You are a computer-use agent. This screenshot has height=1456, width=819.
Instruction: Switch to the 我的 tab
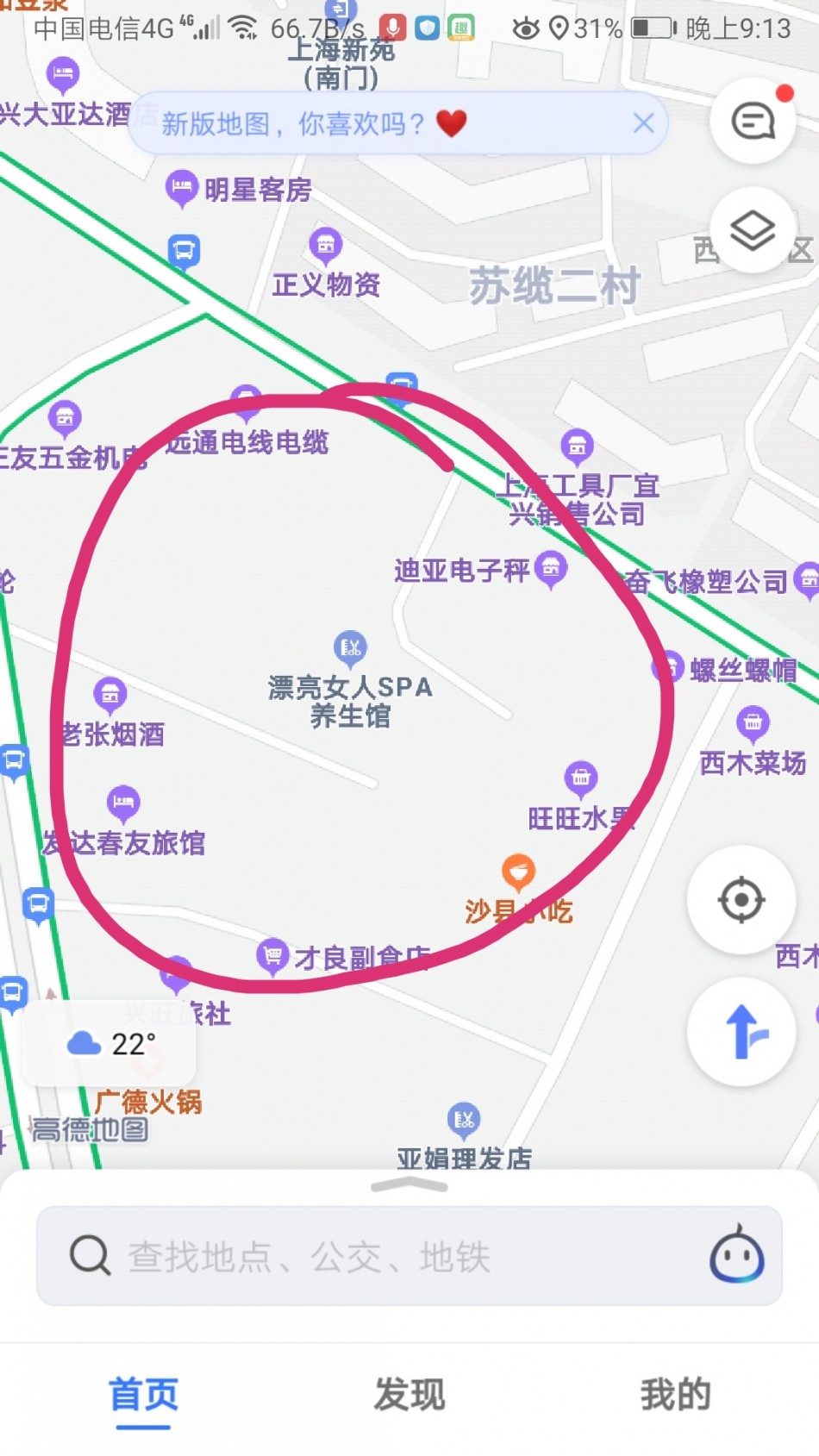click(675, 1394)
